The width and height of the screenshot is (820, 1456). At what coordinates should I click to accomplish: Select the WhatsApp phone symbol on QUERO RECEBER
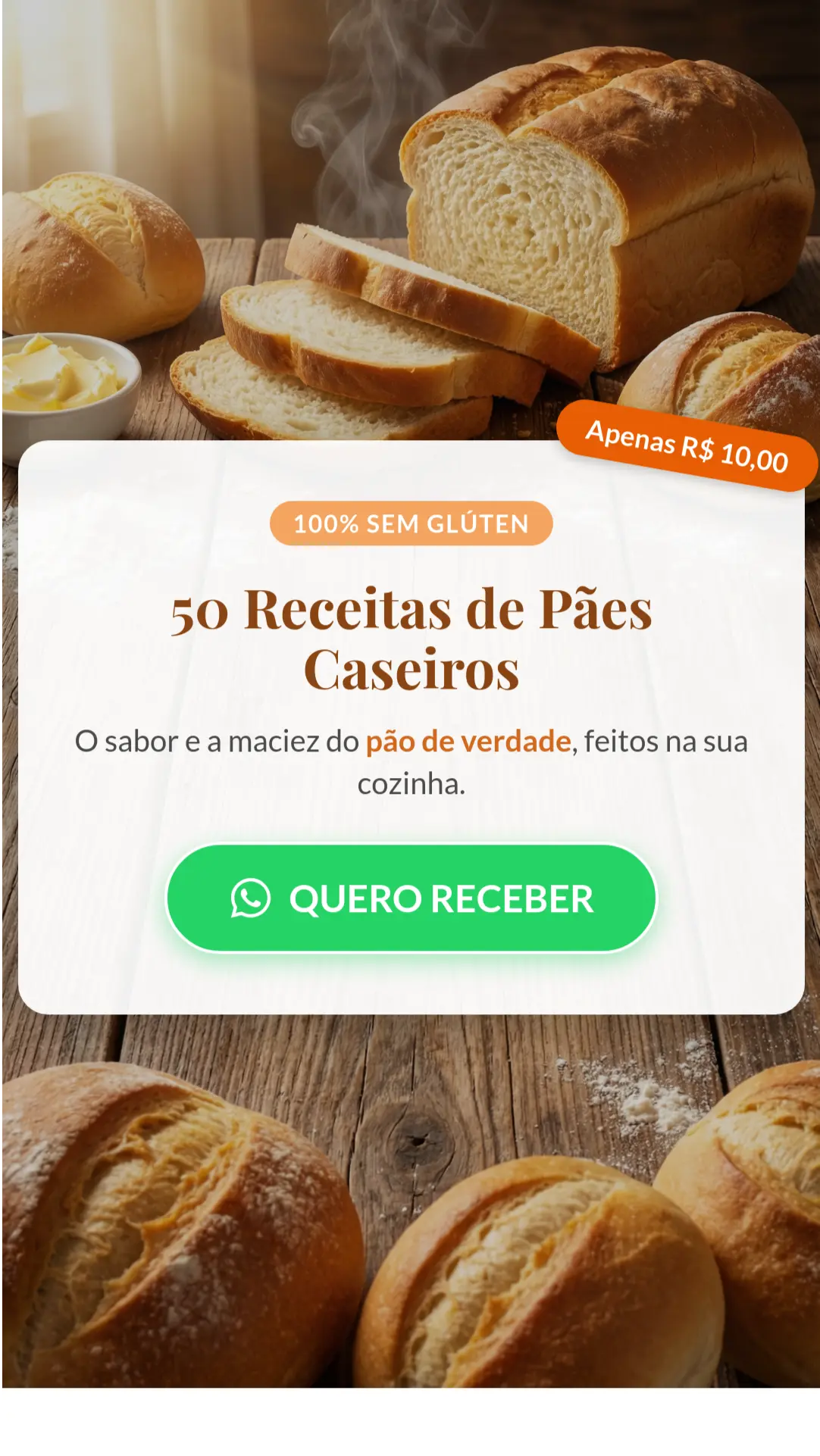click(x=251, y=898)
